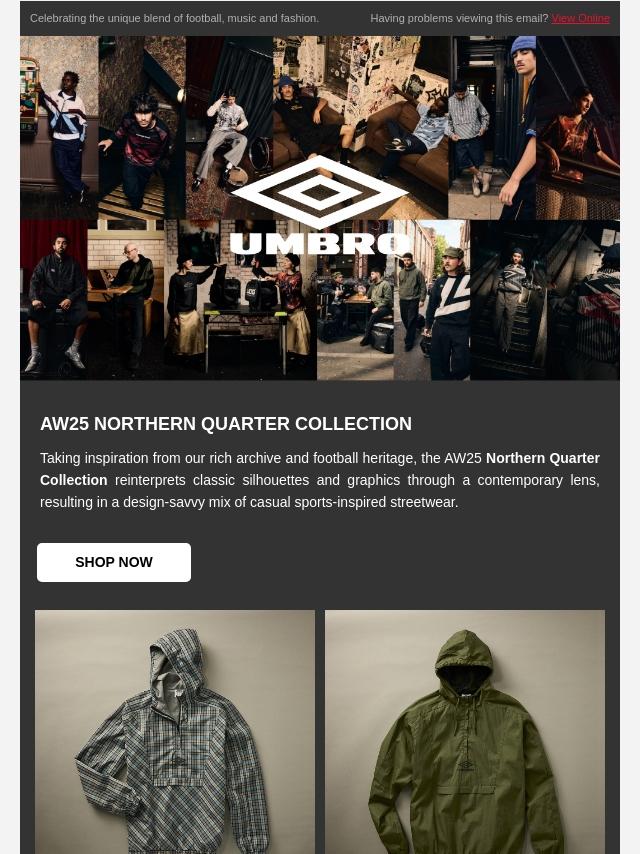Open the olive green hooded jacket tile

[x=465, y=731]
